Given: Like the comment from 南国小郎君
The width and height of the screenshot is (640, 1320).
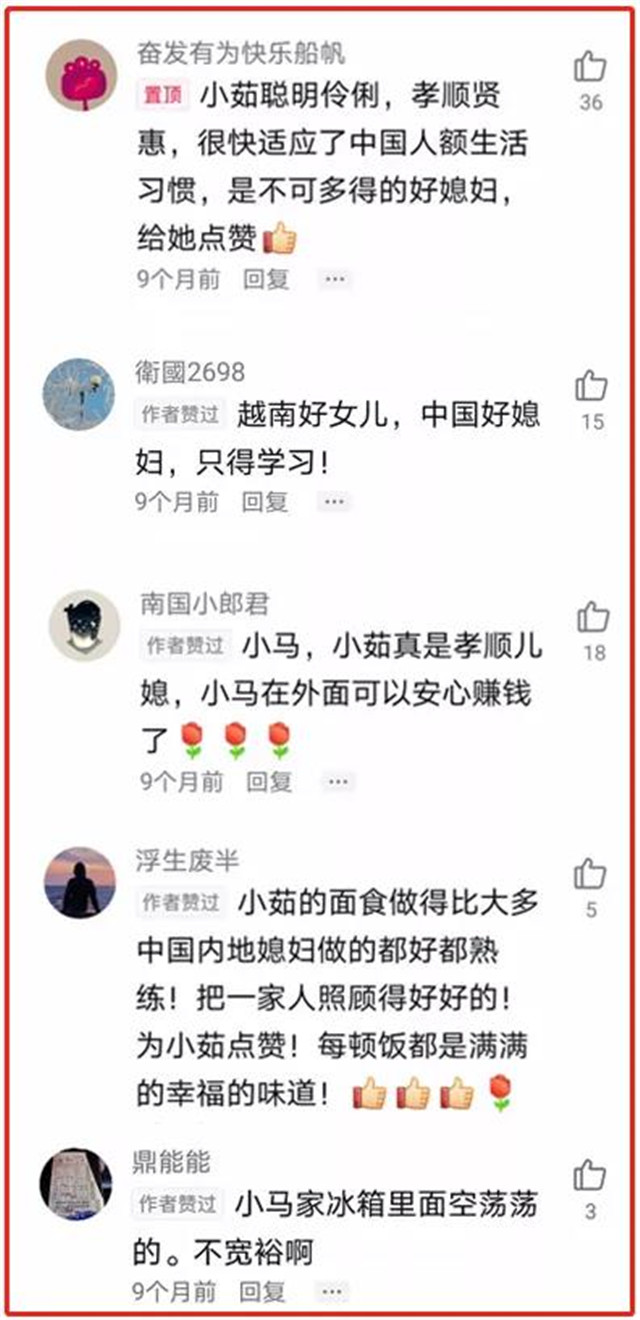Looking at the screenshot, I should click(x=593, y=617).
